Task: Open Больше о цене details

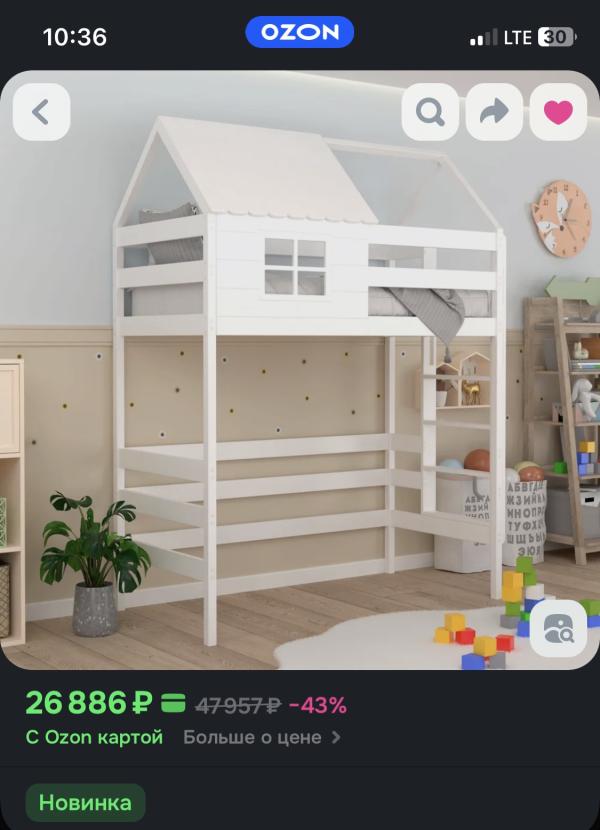Action: tap(262, 737)
